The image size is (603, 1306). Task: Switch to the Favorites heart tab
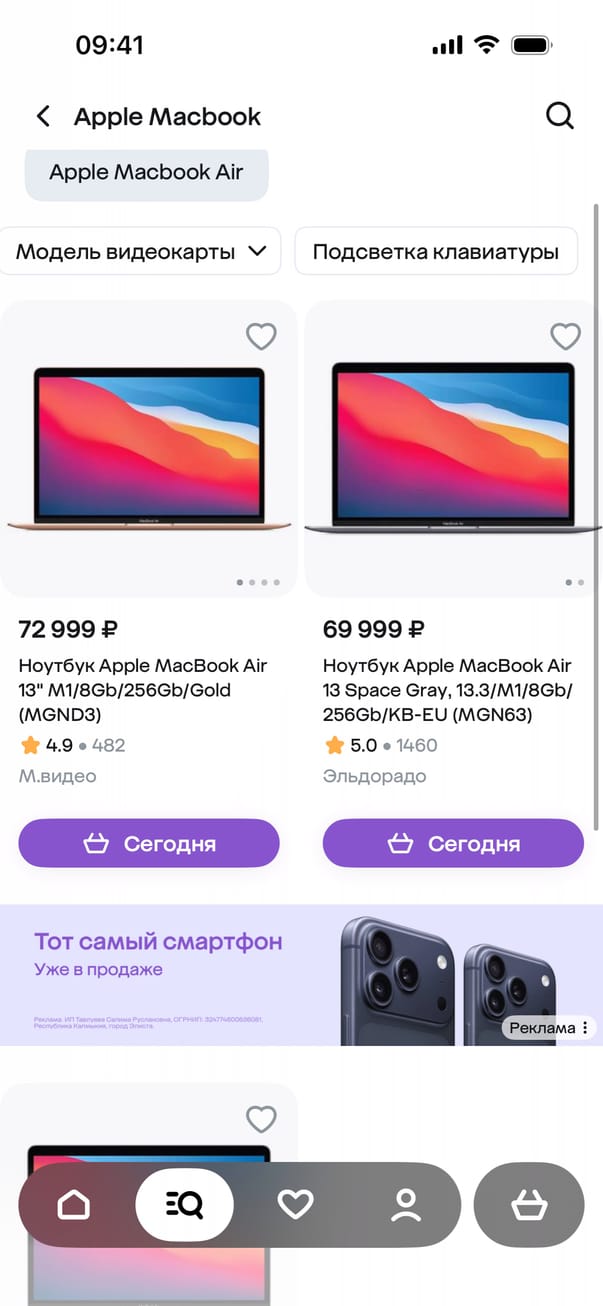295,1205
